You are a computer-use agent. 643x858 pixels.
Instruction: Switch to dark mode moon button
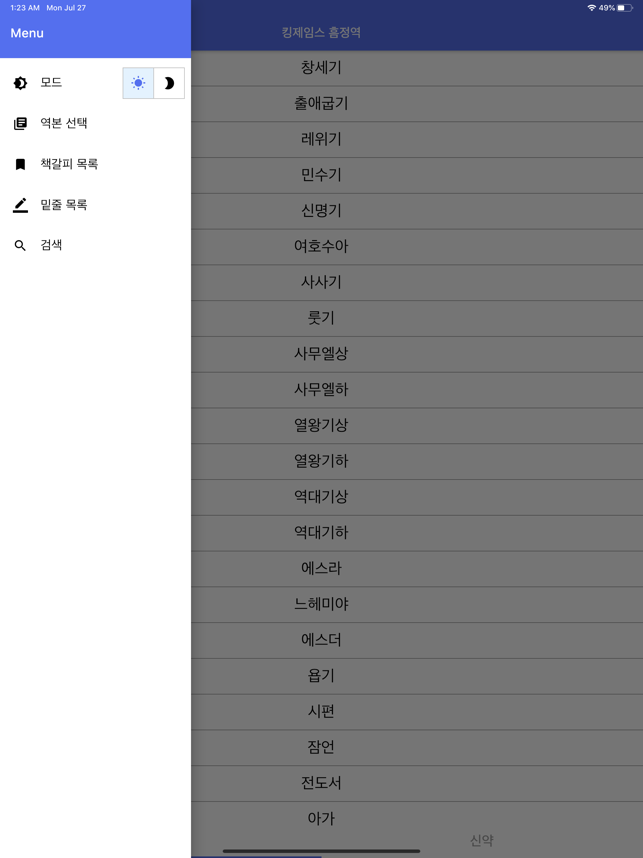169,83
